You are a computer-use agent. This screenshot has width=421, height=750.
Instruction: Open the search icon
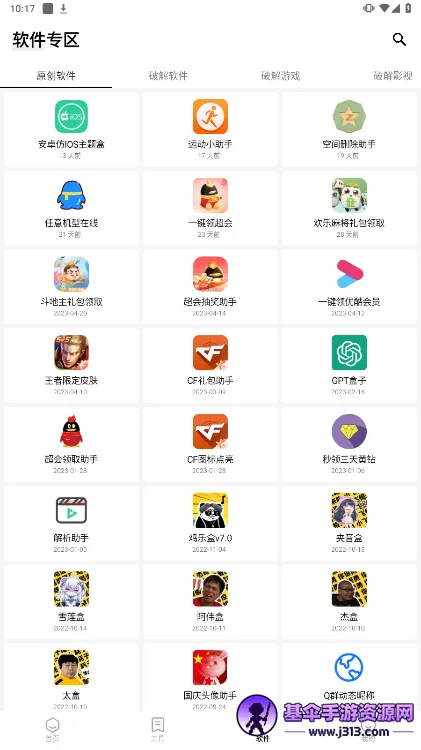(399, 40)
